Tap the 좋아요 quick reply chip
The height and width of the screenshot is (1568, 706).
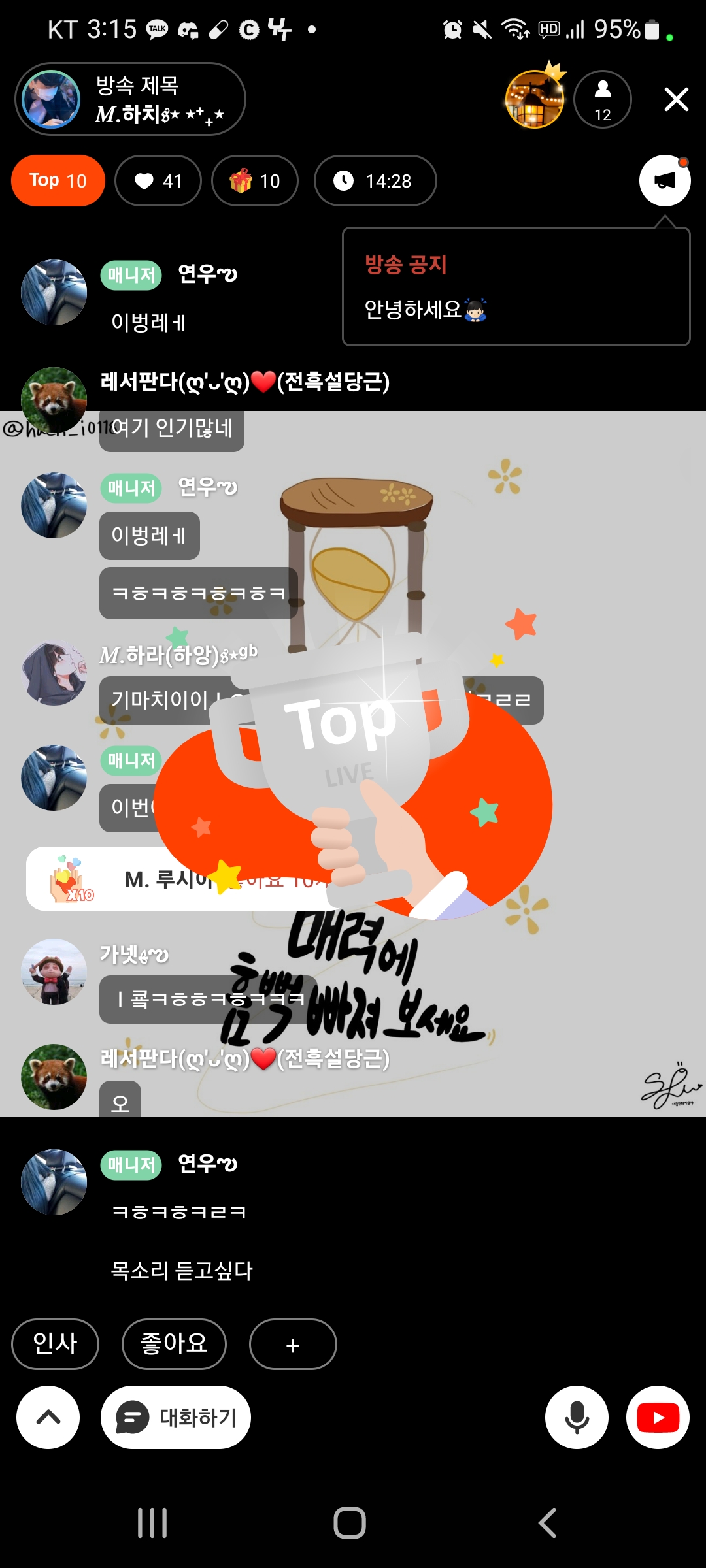pos(174,1344)
